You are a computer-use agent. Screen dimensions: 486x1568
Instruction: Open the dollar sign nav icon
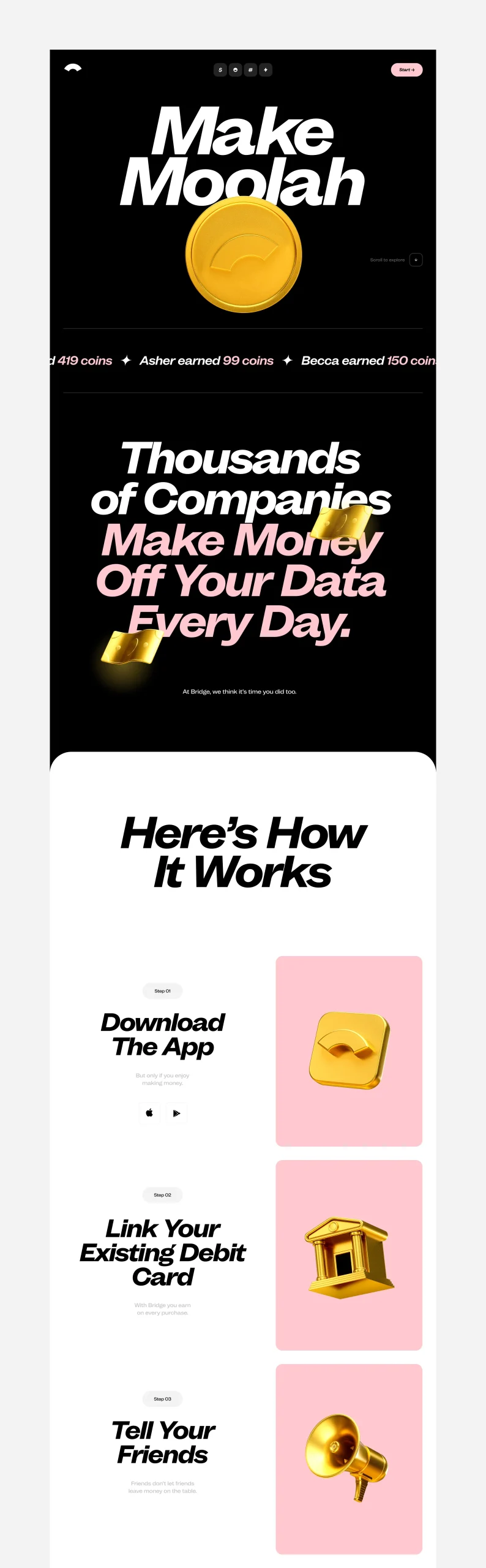(x=220, y=70)
